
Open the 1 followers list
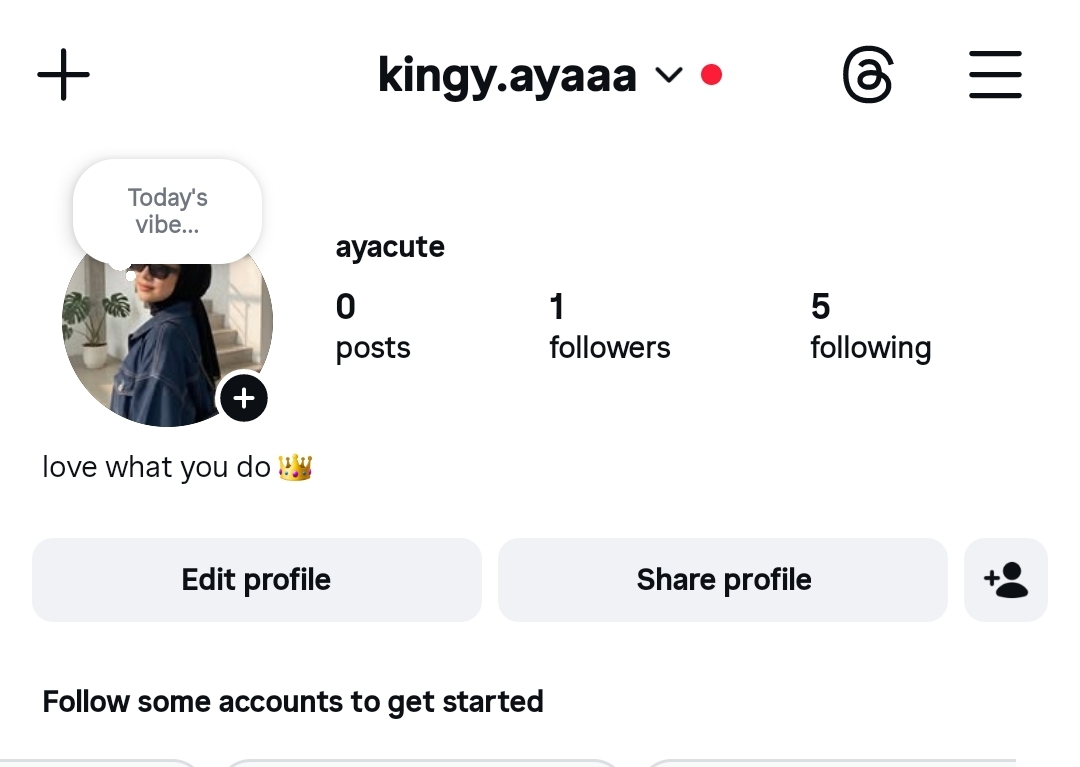609,326
